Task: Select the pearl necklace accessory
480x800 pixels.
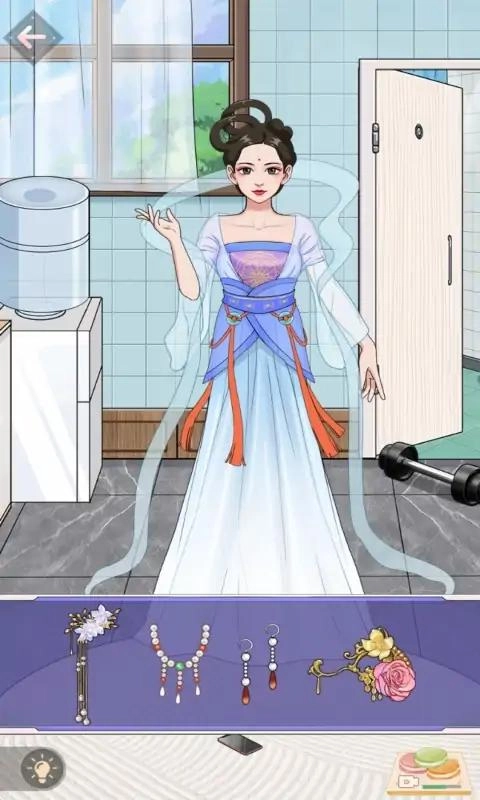Action: 180,664
